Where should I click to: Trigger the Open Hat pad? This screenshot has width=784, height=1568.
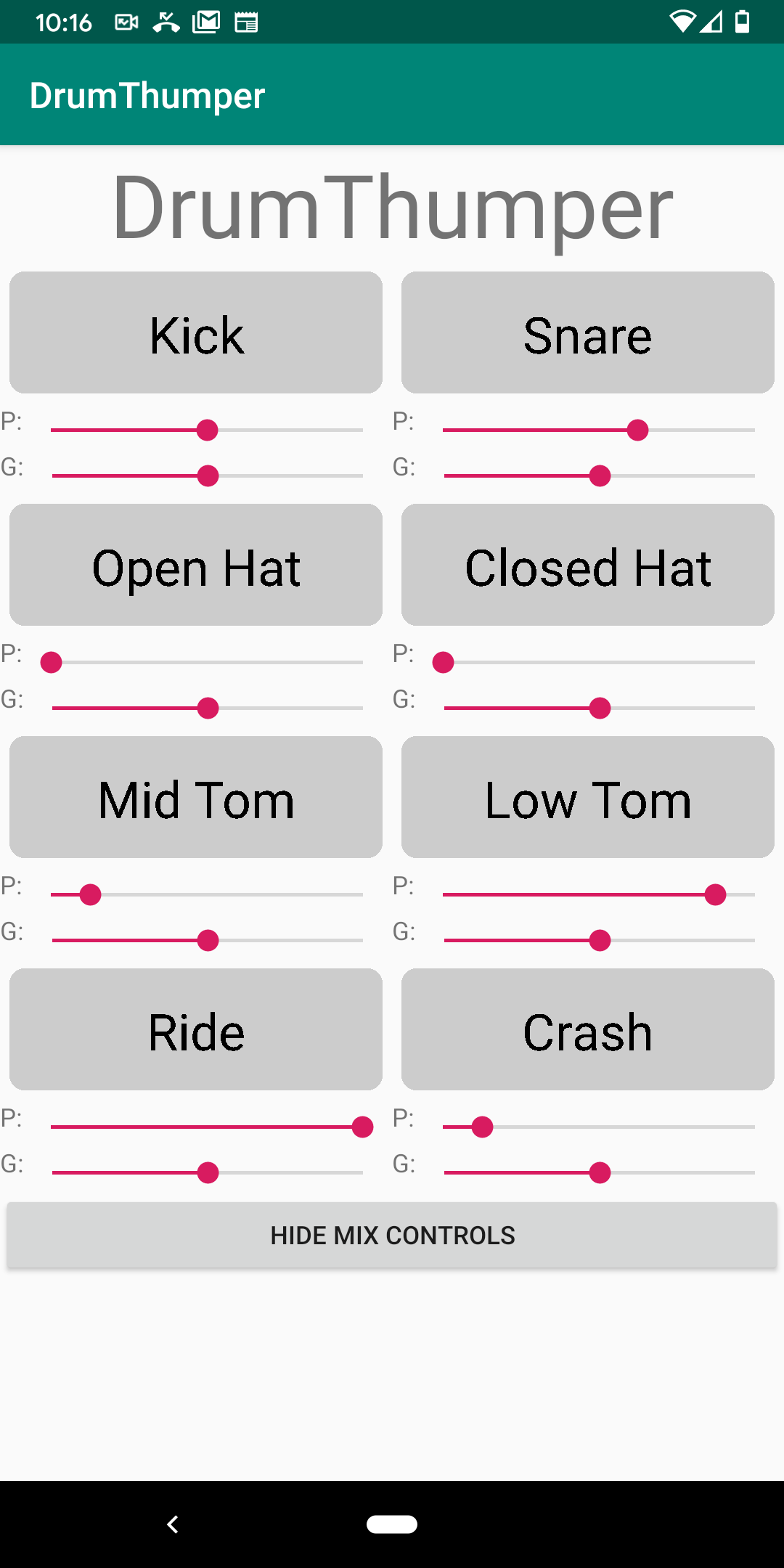(x=196, y=565)
